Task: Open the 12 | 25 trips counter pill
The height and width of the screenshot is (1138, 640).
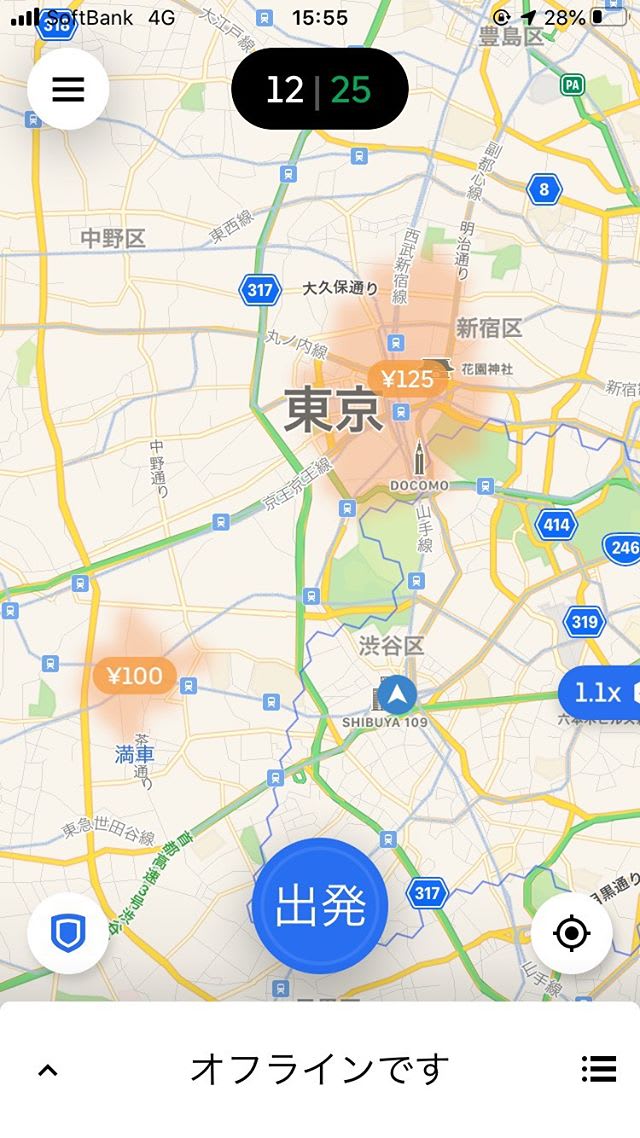Action: coord(319,90)
